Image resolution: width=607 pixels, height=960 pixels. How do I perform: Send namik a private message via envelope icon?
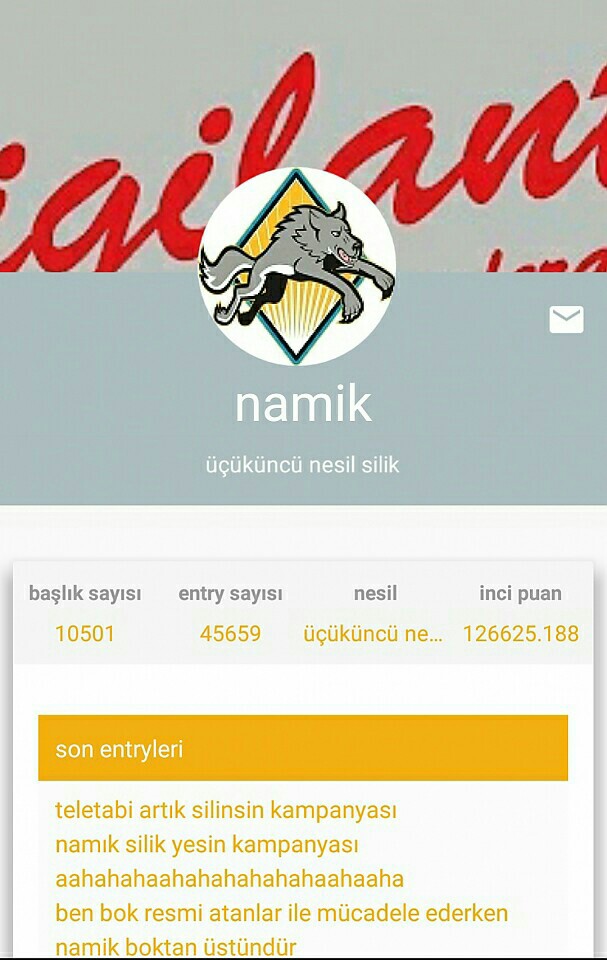coord(566,319)
